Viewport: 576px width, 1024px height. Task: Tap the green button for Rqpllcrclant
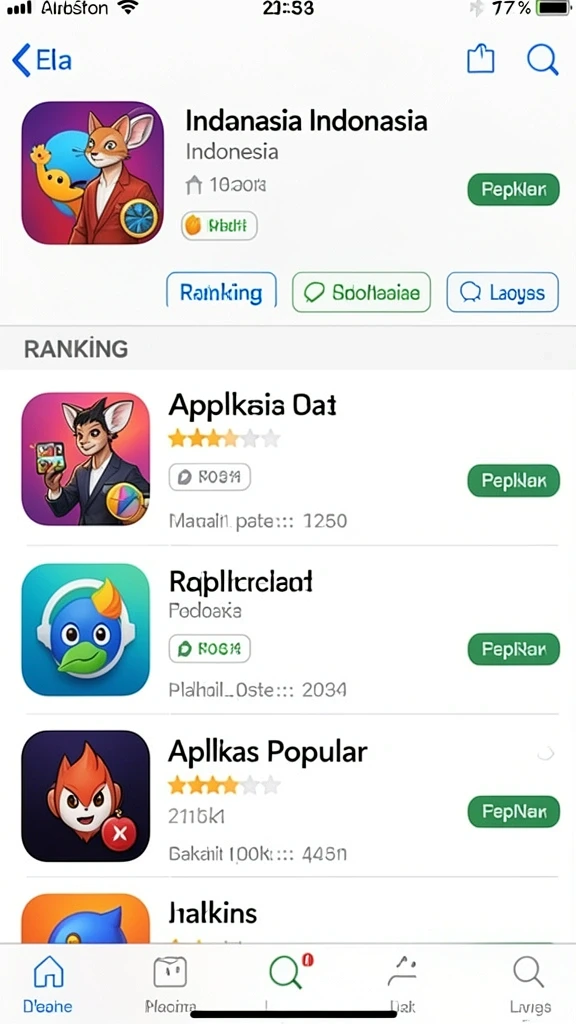(513, 649)
